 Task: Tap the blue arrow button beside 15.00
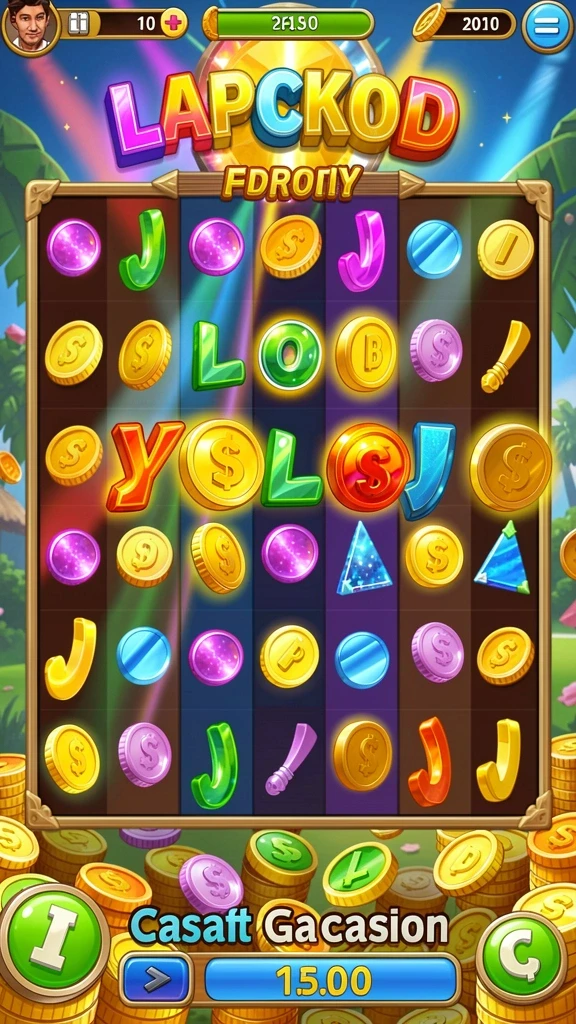156,980
